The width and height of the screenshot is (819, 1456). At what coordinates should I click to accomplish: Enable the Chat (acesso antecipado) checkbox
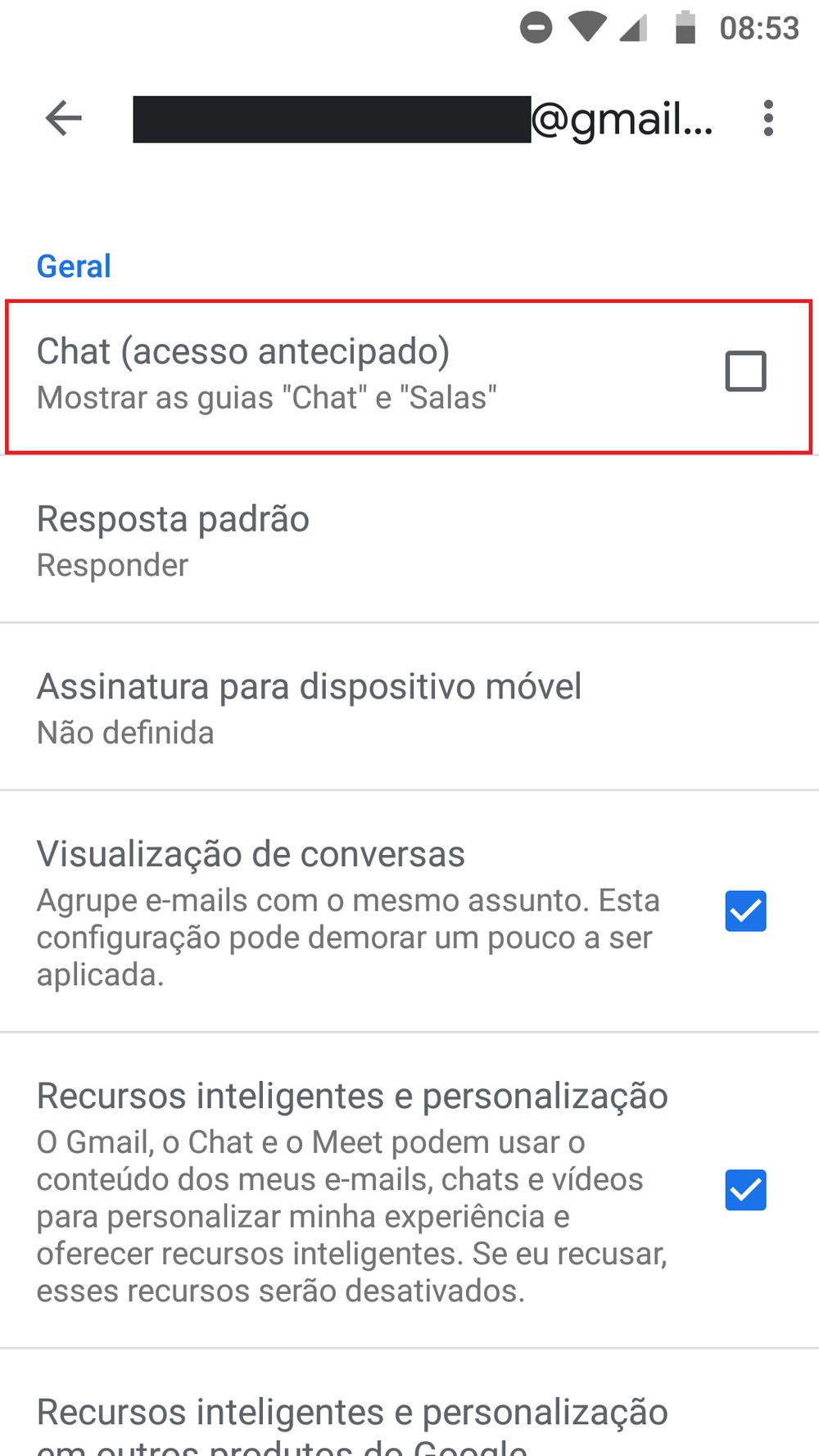coord(745,371)
